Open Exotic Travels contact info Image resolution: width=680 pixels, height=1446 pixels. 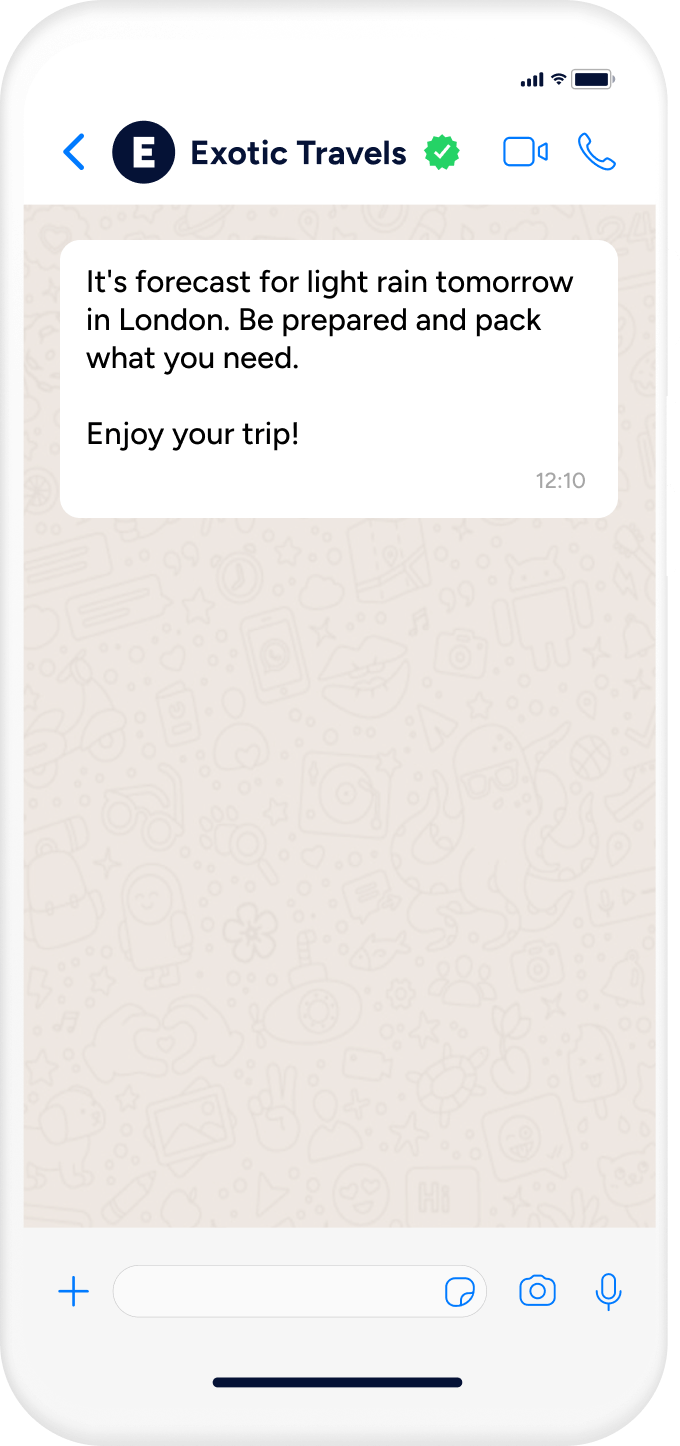point(298,153)
